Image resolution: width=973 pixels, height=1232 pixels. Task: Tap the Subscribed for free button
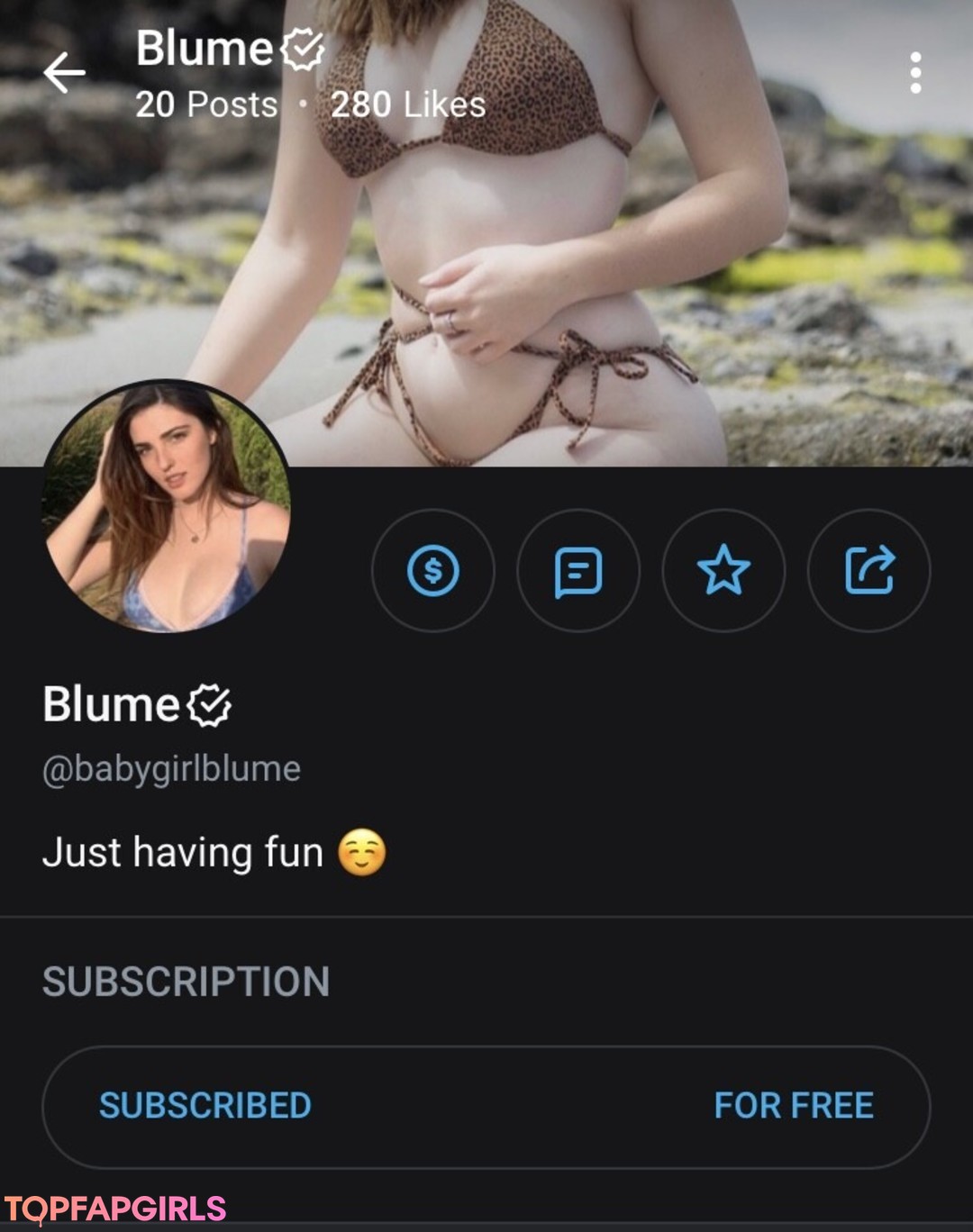click(486, 1107)
